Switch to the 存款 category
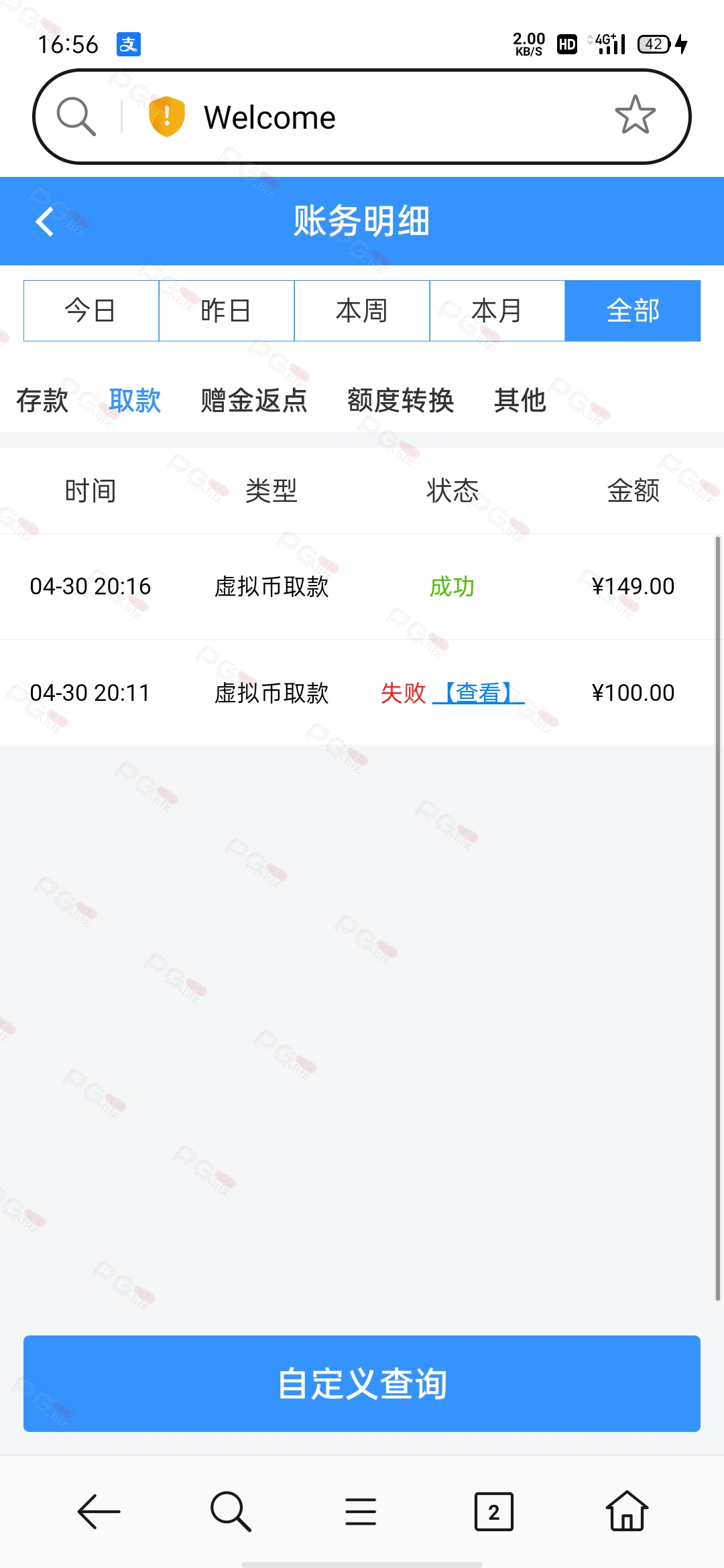This screenshot has height=1568, width=724. point(42,401)
